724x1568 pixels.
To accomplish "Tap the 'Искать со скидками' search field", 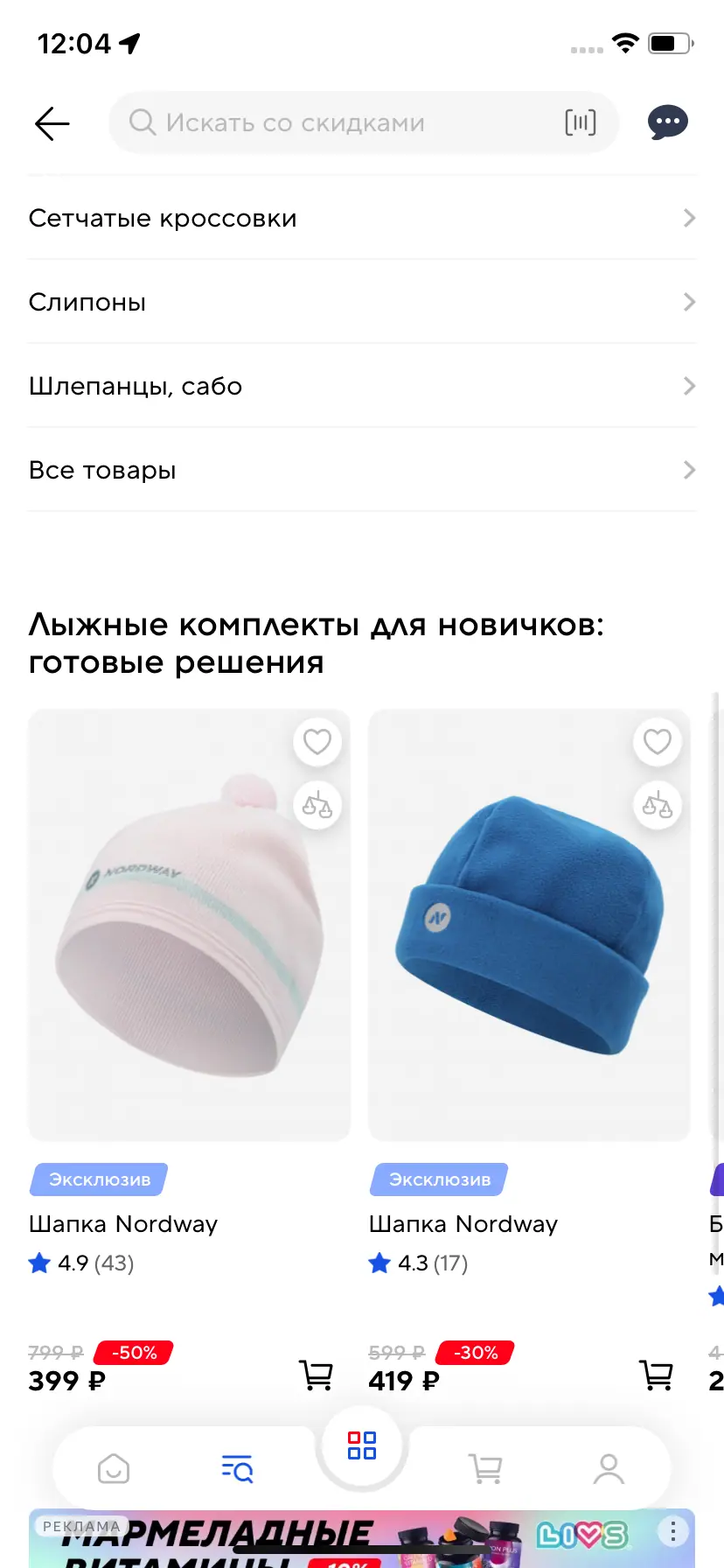I will [341, 123].
